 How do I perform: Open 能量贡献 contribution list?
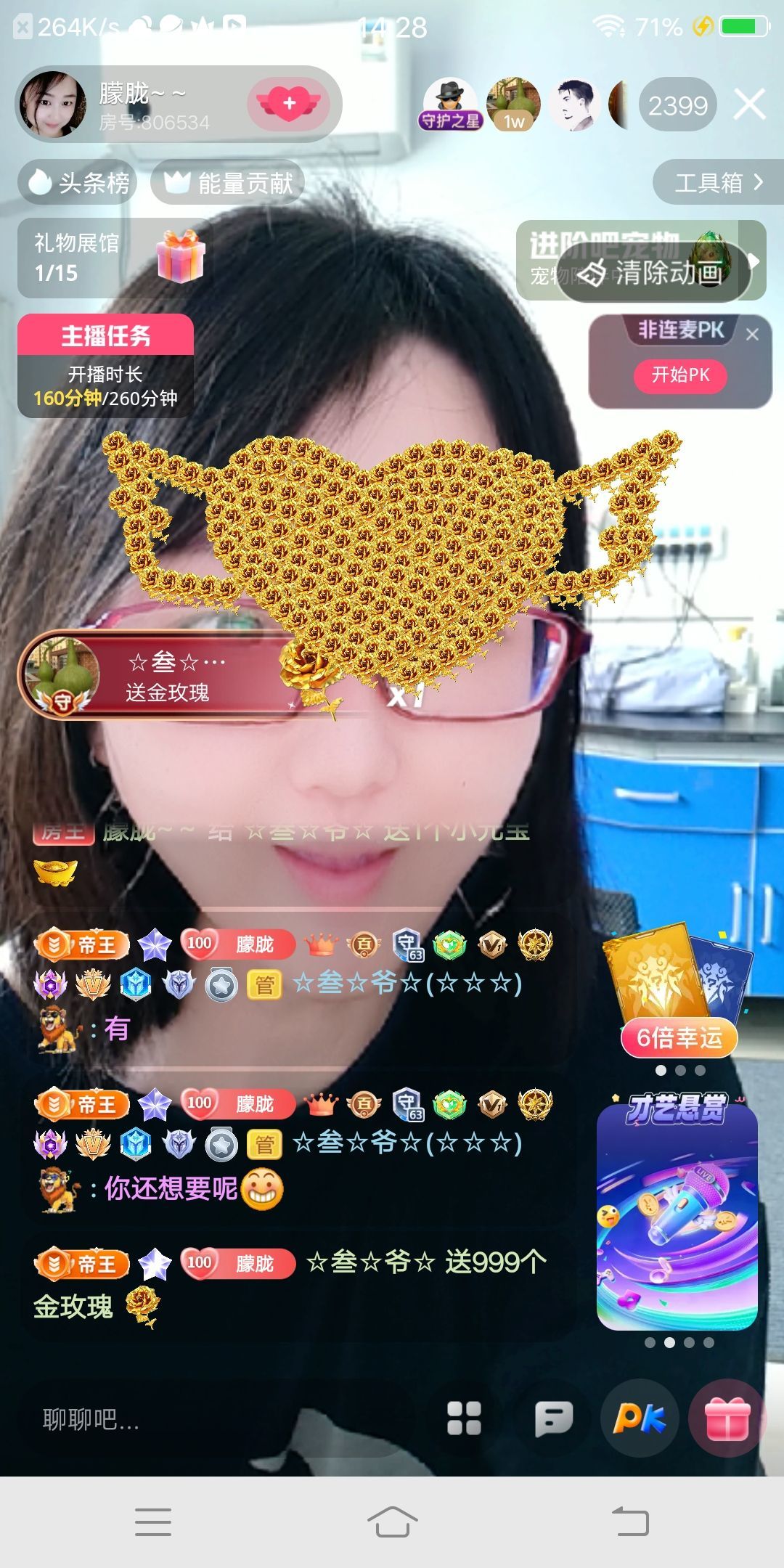228,183
